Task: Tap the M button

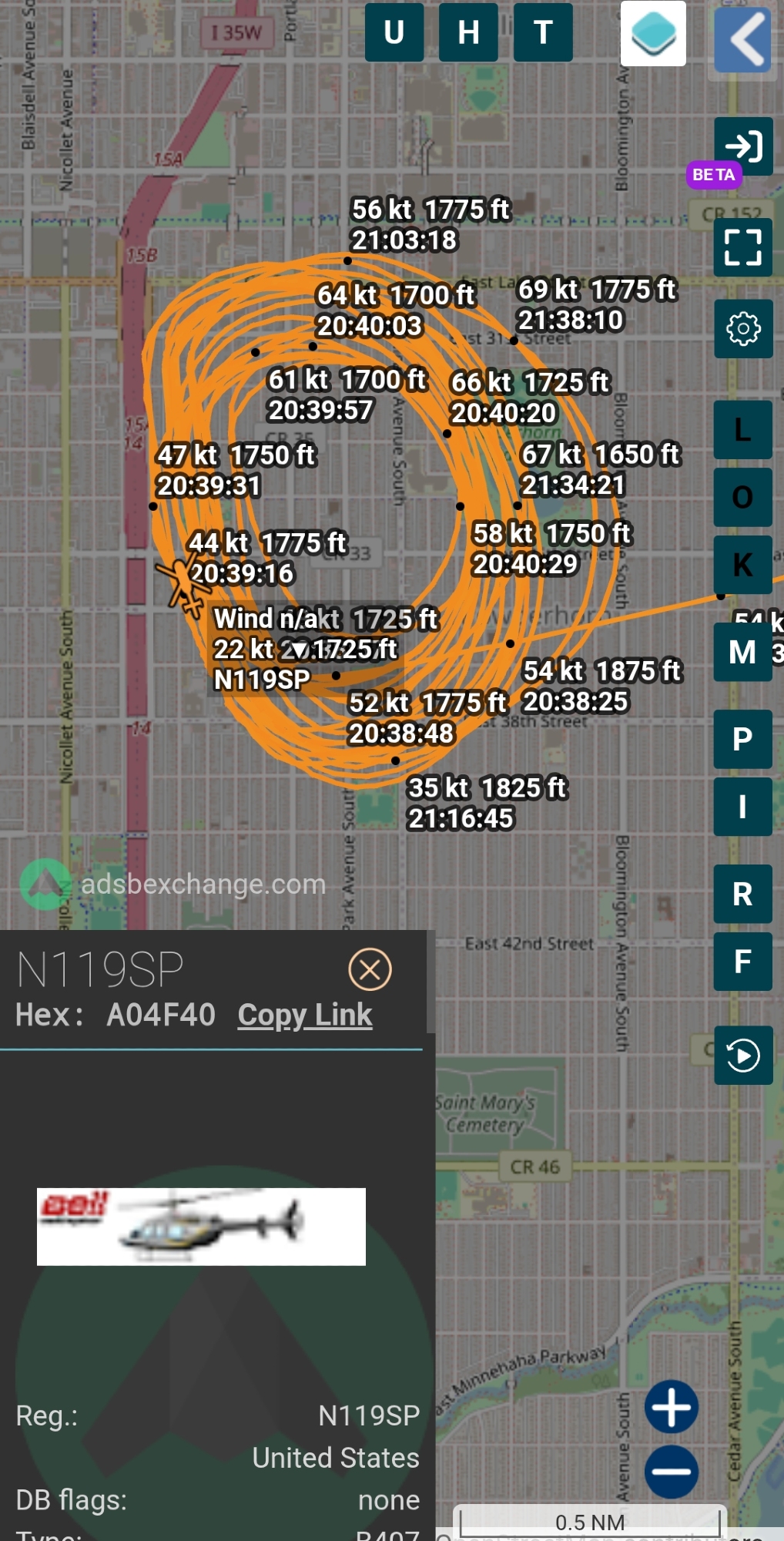Action: [x=742, y=652]
